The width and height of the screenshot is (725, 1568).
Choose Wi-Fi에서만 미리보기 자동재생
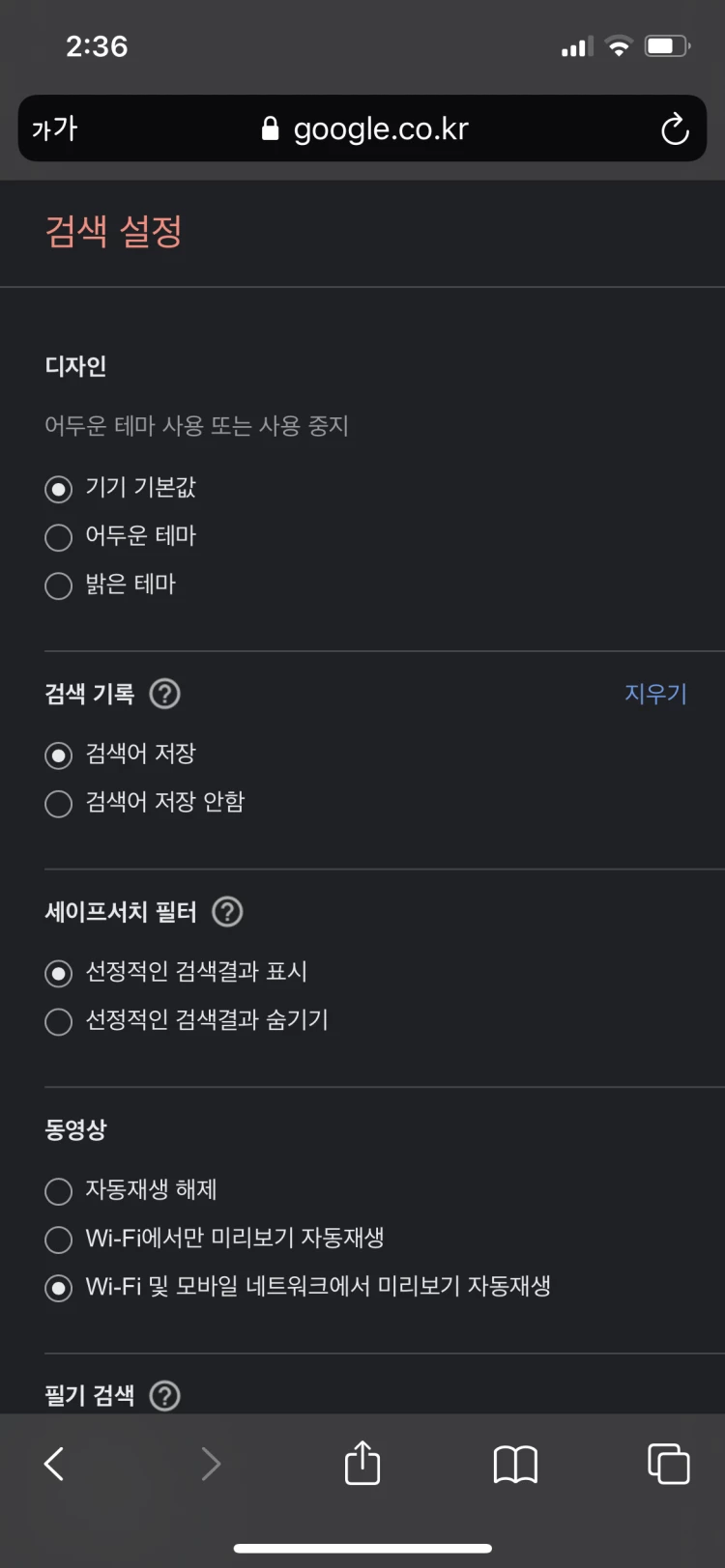tap(58, 1240)
